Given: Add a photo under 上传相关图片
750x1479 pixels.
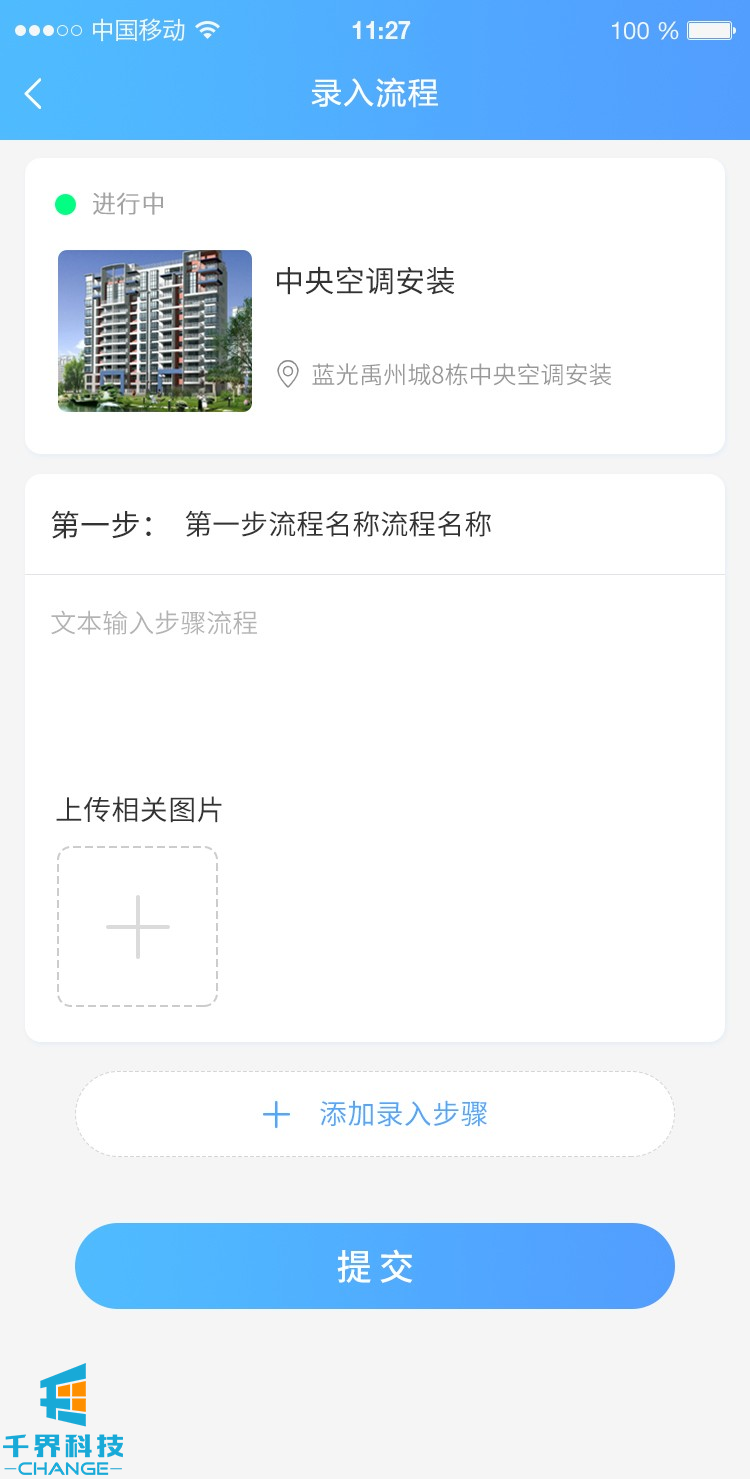Looking at the screenshot, I should click(138, 927).
